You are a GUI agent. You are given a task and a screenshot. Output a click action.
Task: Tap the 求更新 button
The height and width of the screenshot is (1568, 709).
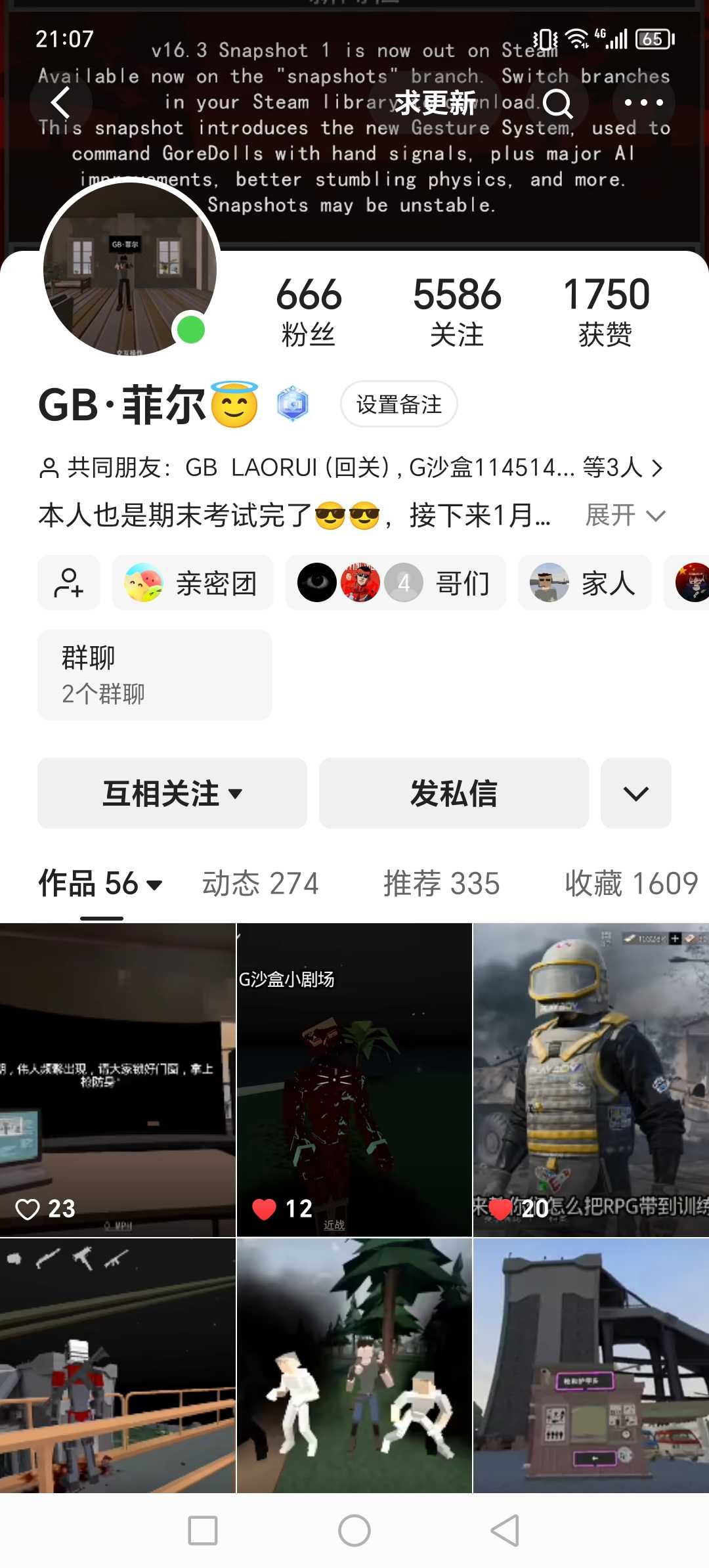click(435, 102)
